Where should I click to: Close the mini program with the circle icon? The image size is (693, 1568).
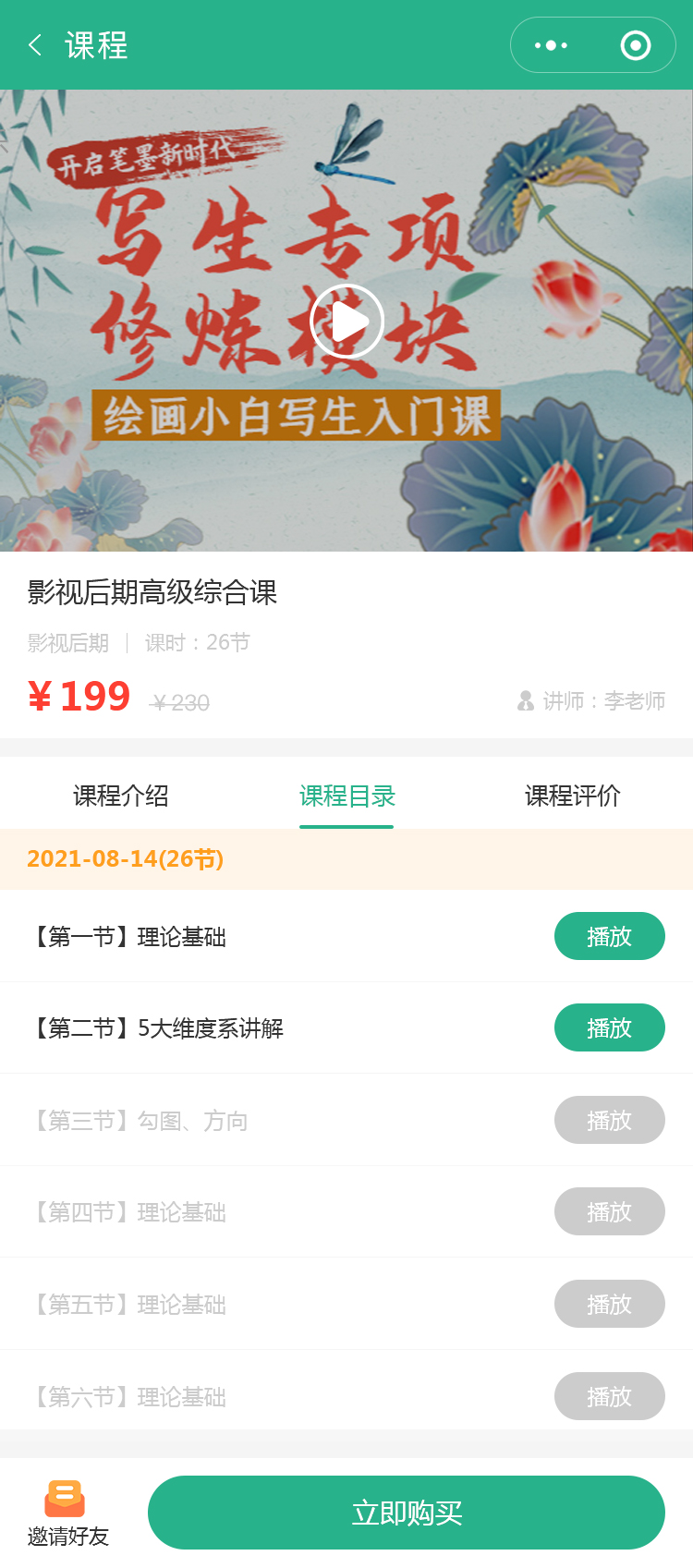pos(635,45)
